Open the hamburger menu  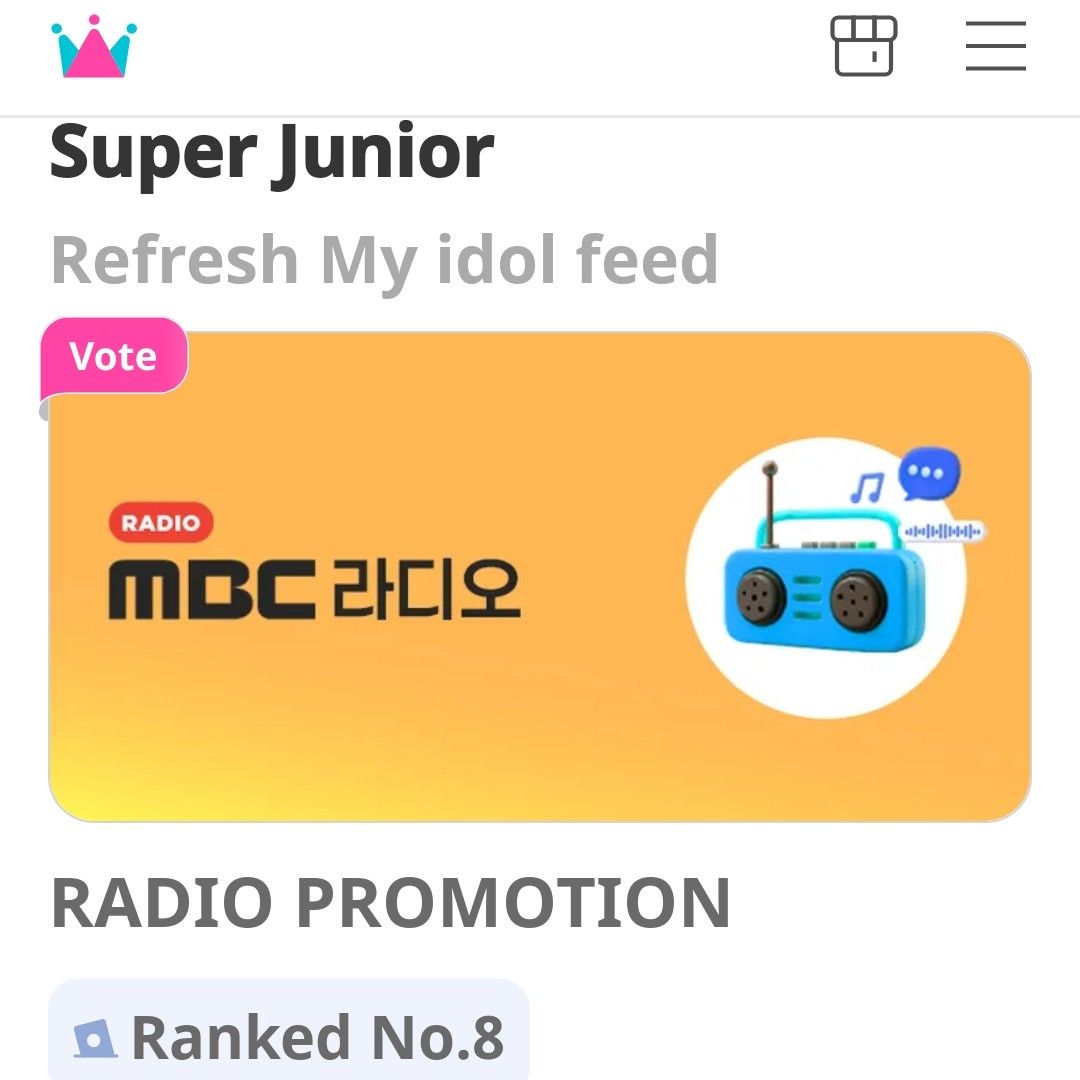tap(995, 46)
